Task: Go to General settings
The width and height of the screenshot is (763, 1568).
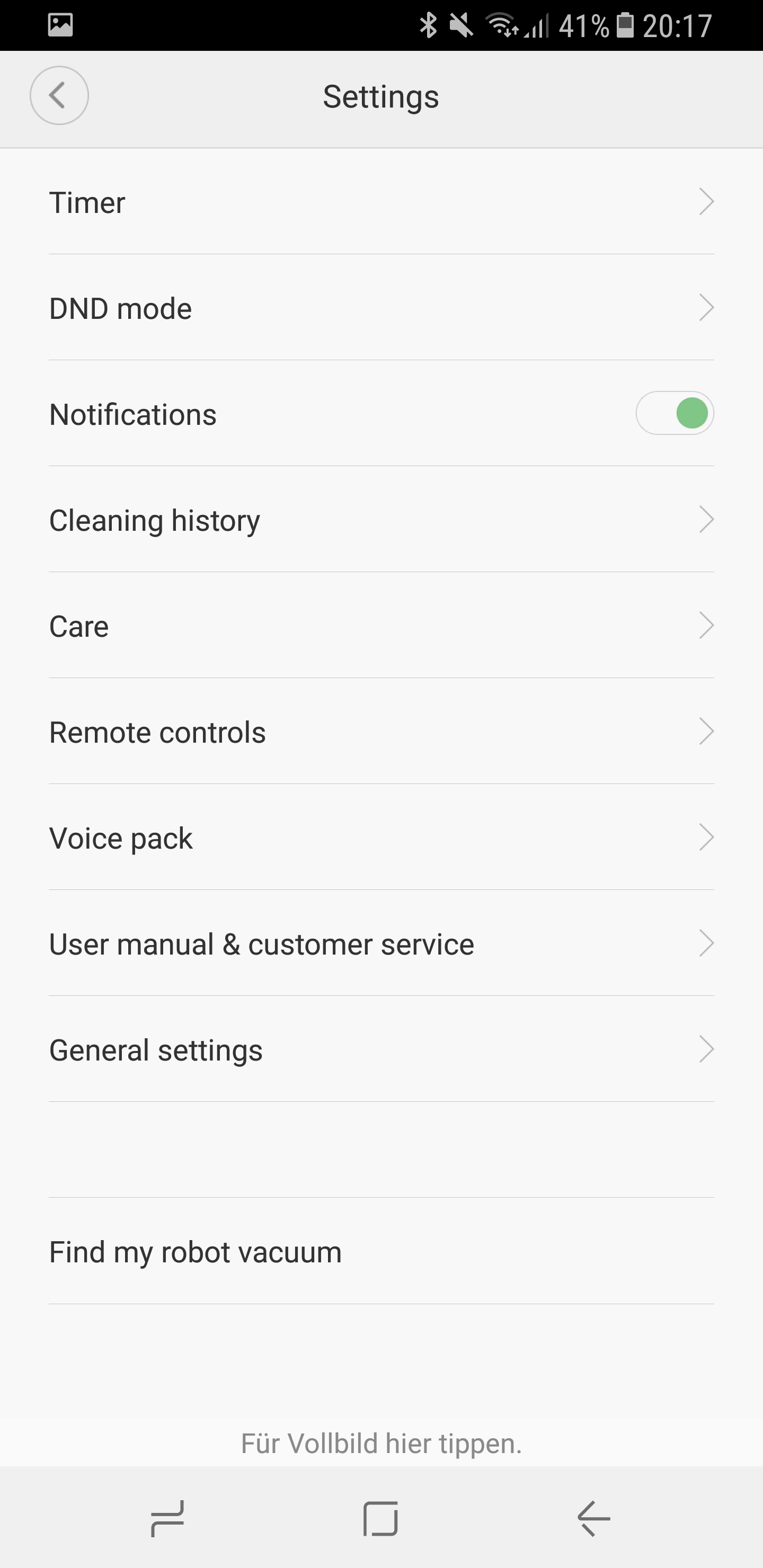Action: tap(381, 1049)
